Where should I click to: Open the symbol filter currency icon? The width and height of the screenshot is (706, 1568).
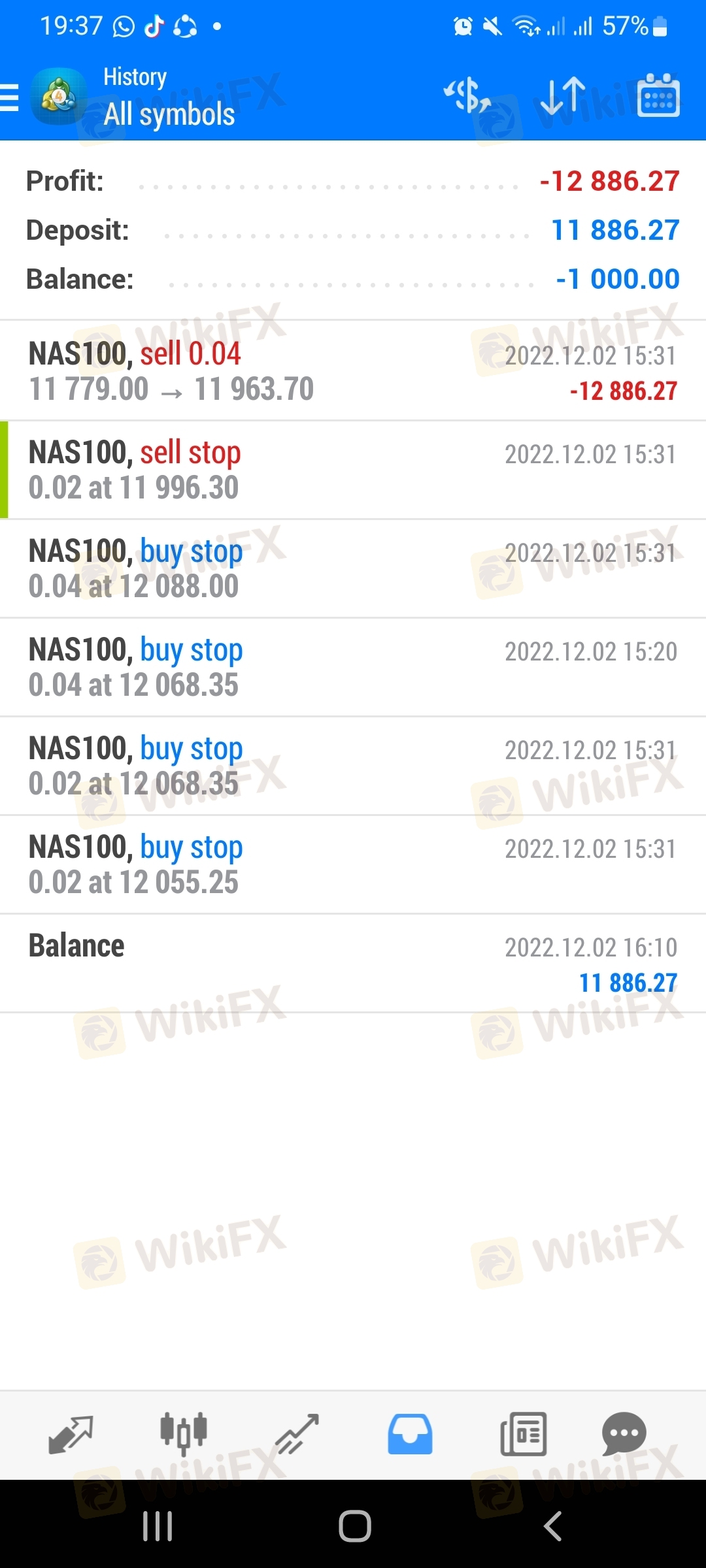(x=467, y=95)
